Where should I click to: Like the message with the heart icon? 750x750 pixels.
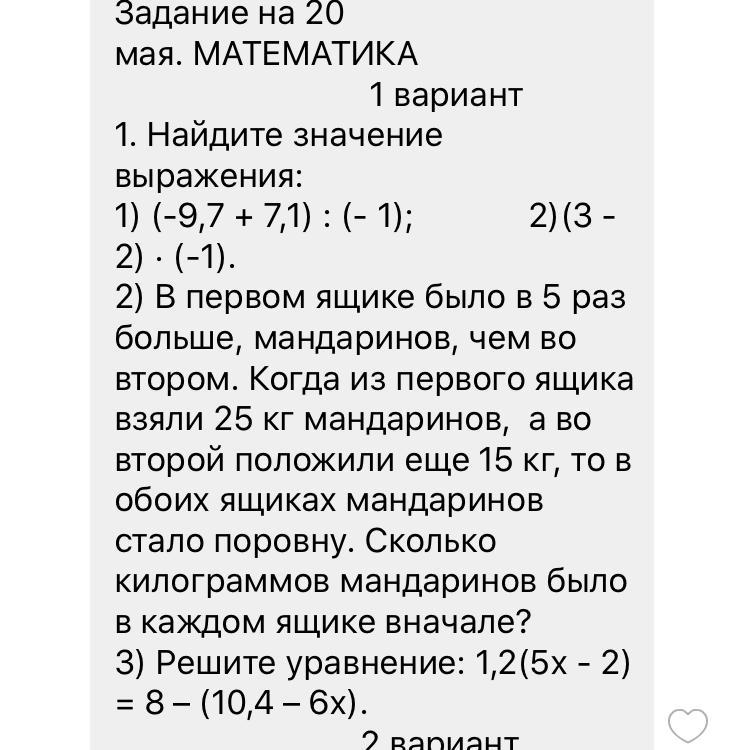tap(687, 724)
